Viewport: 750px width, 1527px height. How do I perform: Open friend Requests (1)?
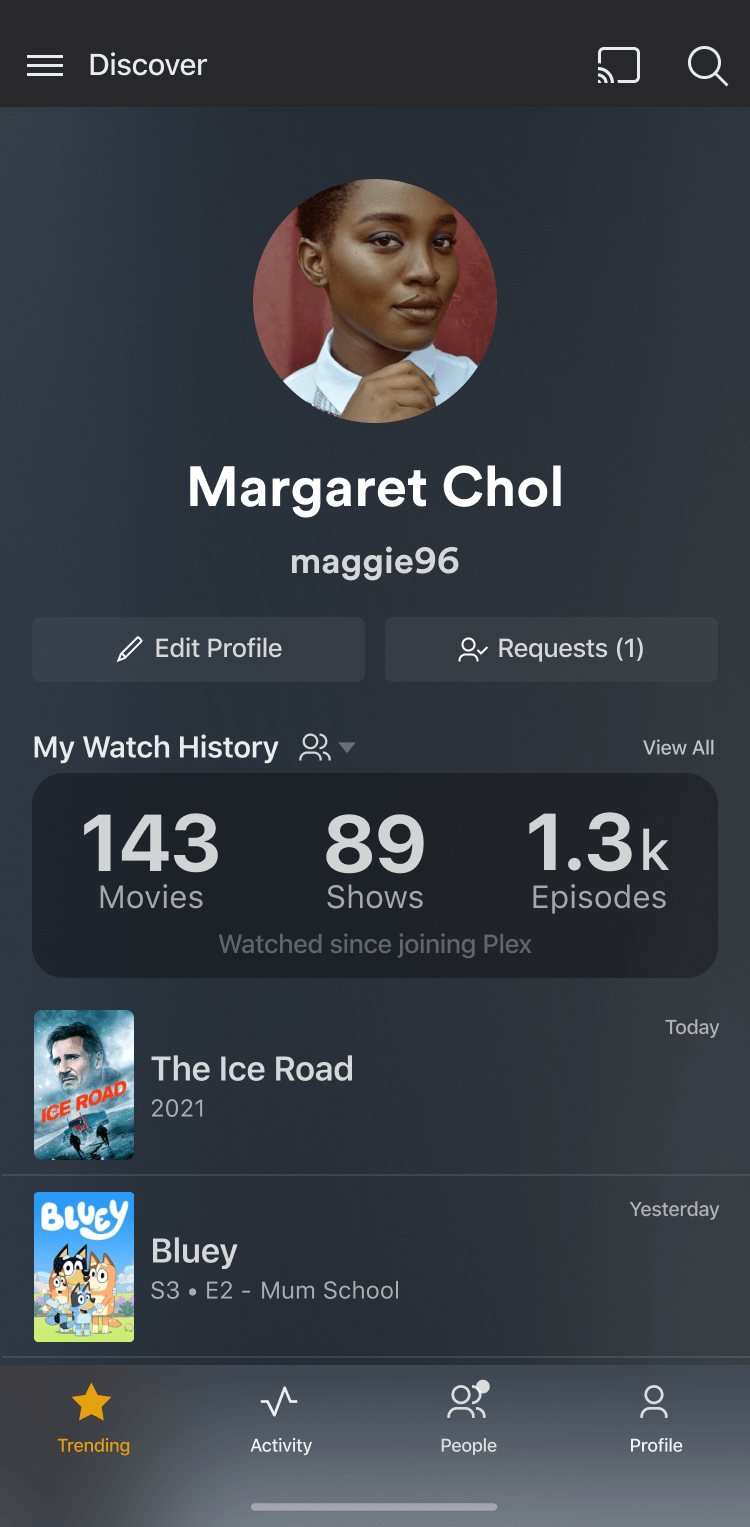click(551, 649)
